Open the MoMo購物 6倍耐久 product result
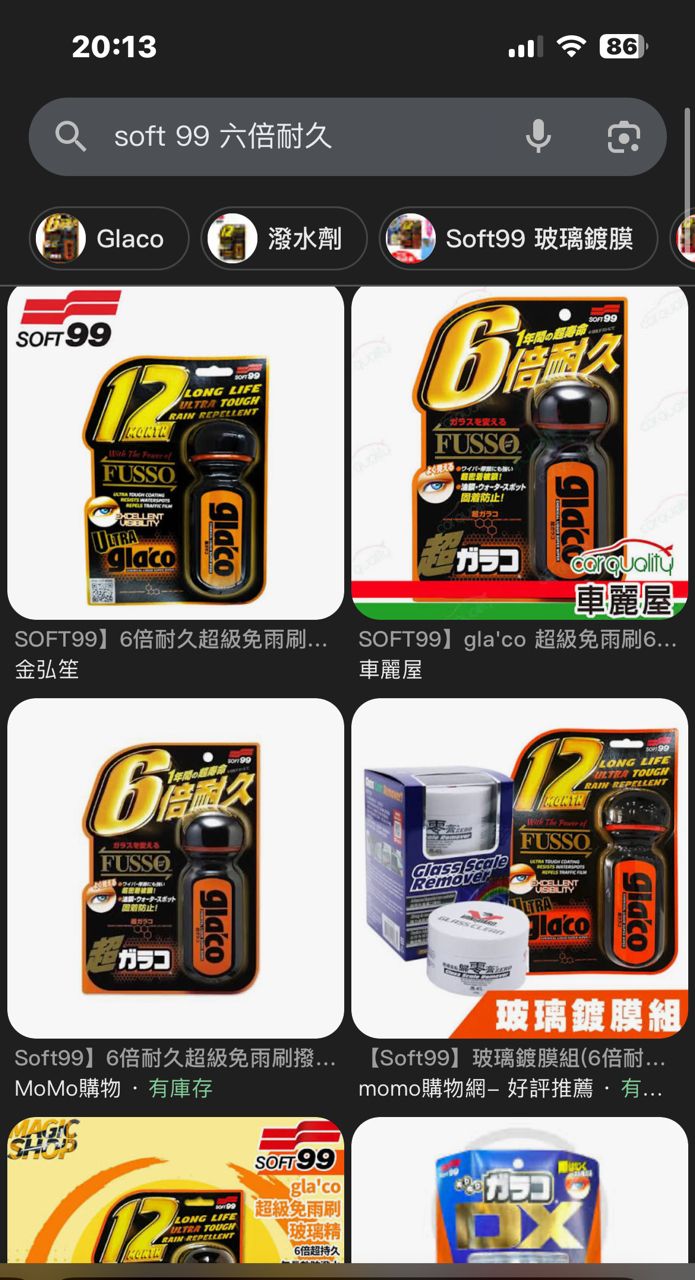The width and height of the screenshot is (695, 1280). tap(176, 868)
